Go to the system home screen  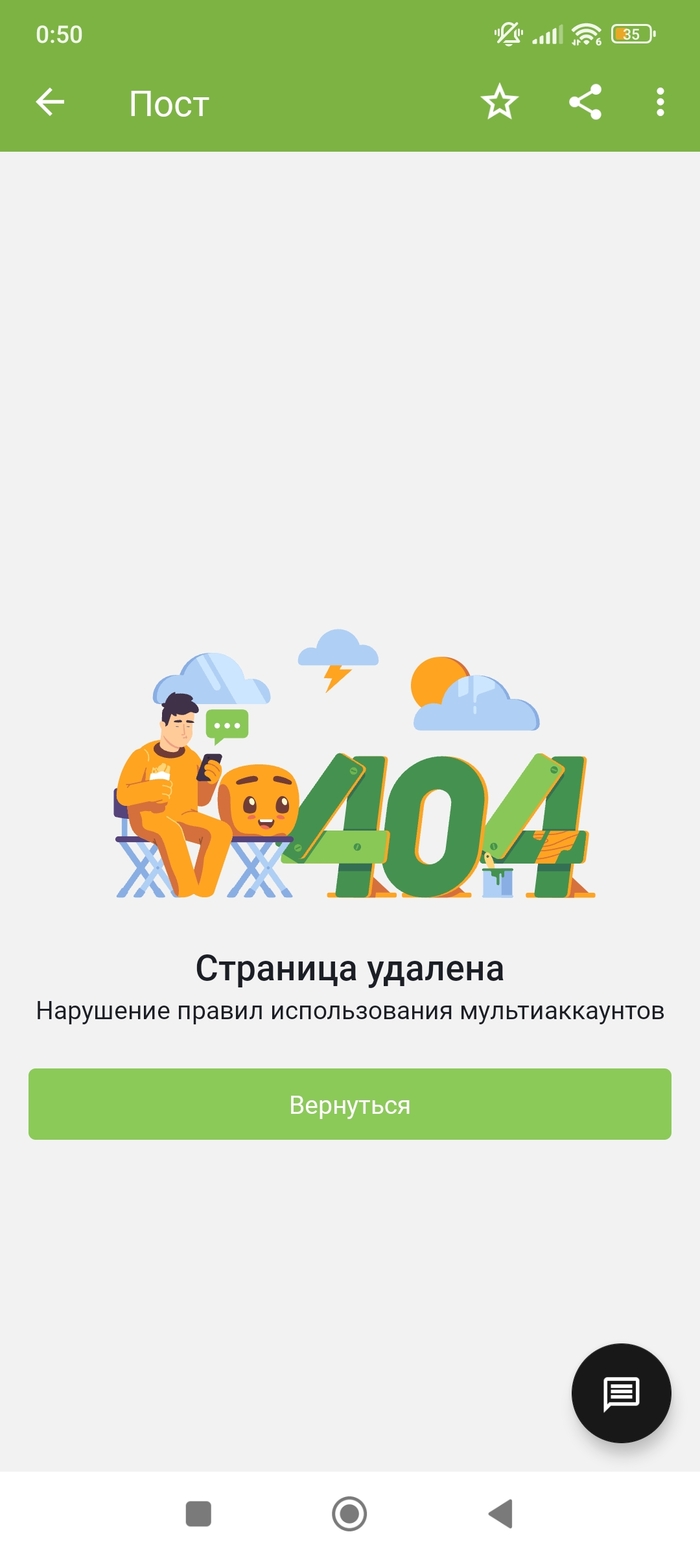[x=349, y=1513]
